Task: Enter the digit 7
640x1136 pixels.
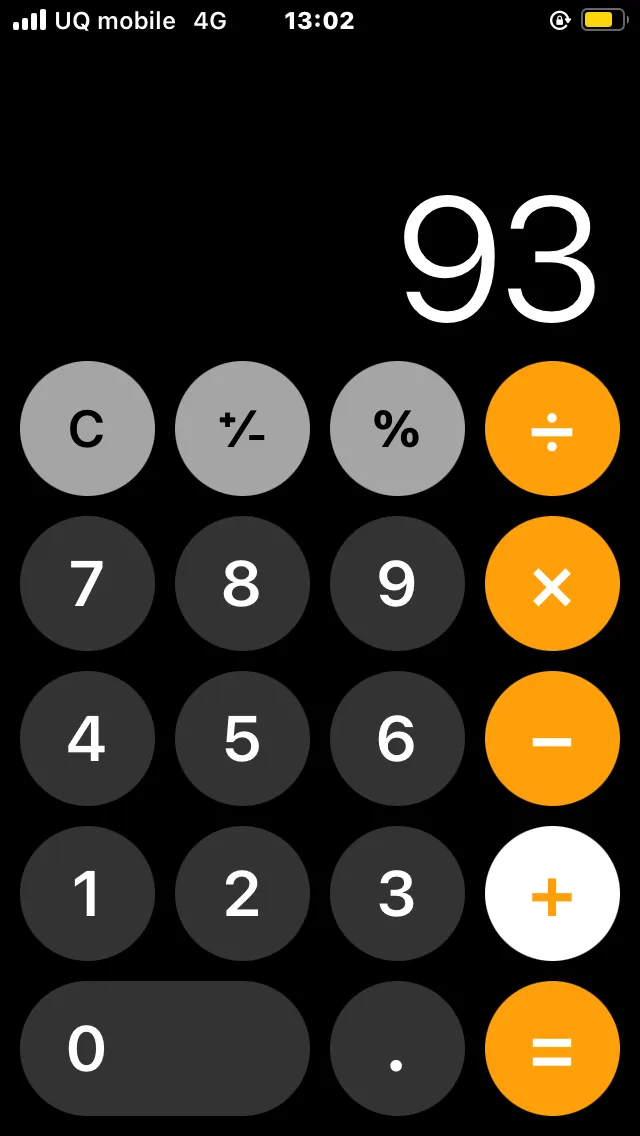Action: (x=87, y=584)
